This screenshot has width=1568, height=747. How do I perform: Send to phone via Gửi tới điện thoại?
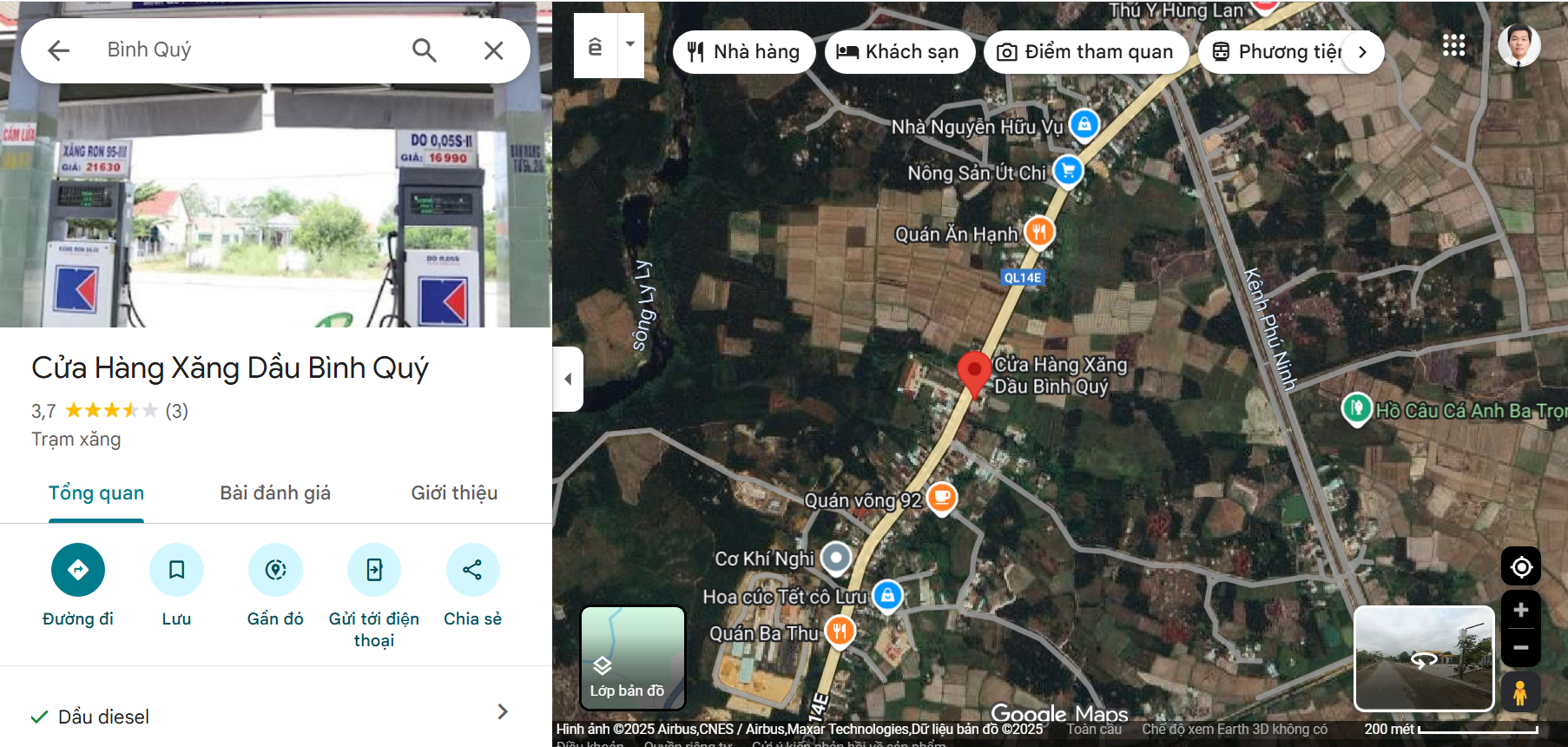(x=374, y=570)
